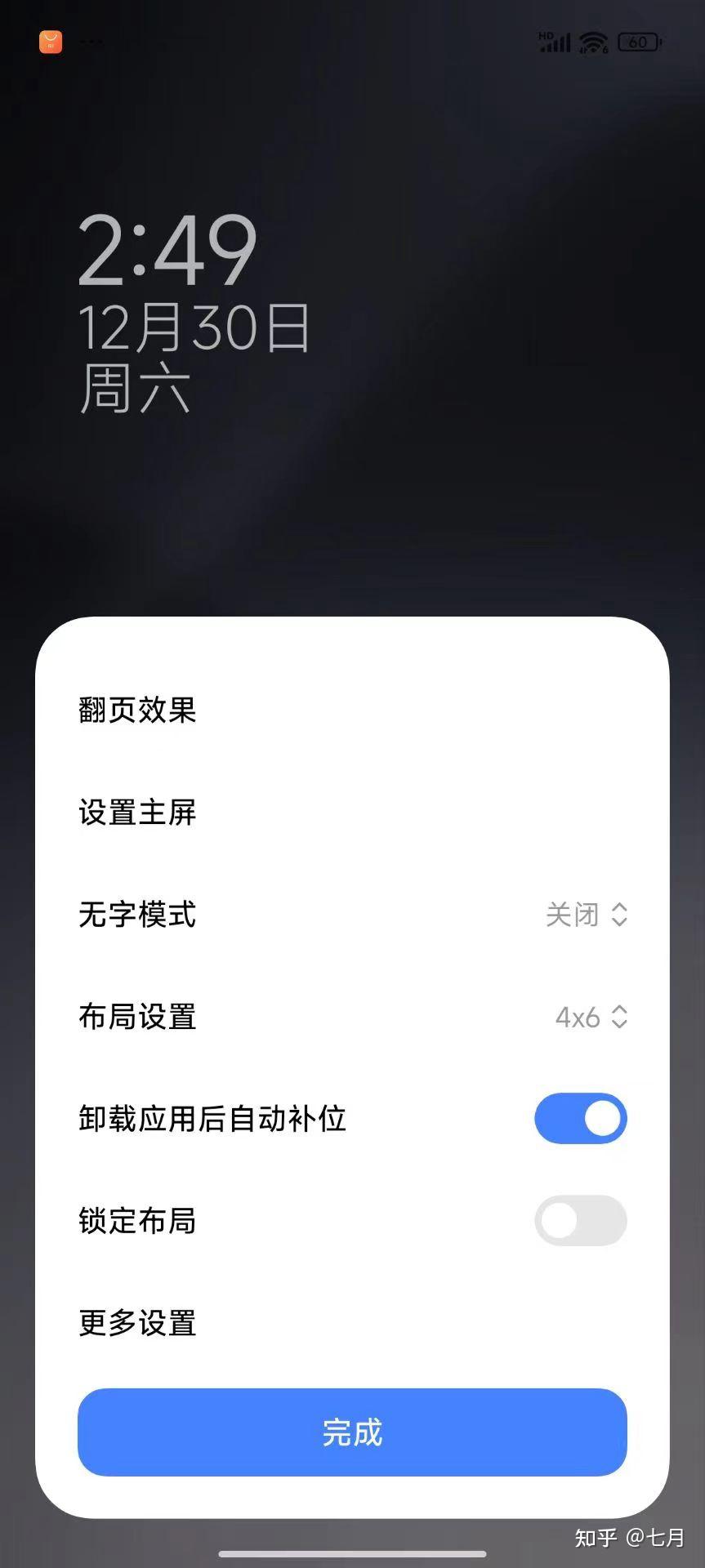
Task: Tap the notification dots in the status bar
Action: coord(91,42)
